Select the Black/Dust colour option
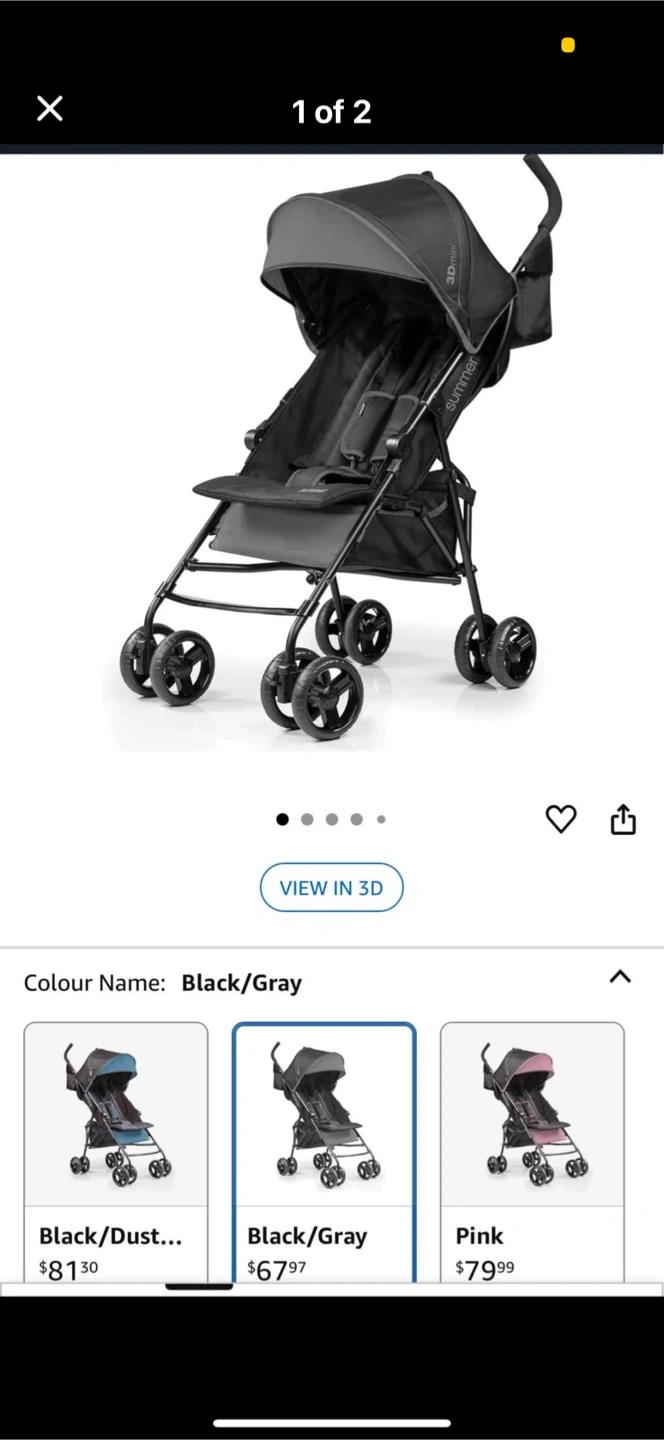 (116, 1152)
